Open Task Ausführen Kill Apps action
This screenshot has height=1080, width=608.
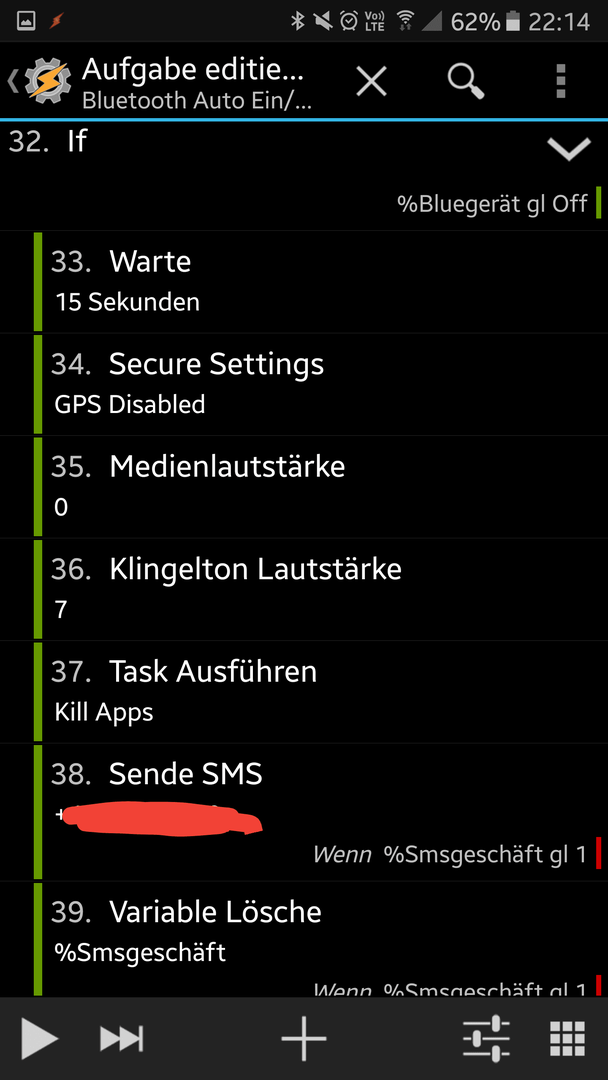point(320,692)
